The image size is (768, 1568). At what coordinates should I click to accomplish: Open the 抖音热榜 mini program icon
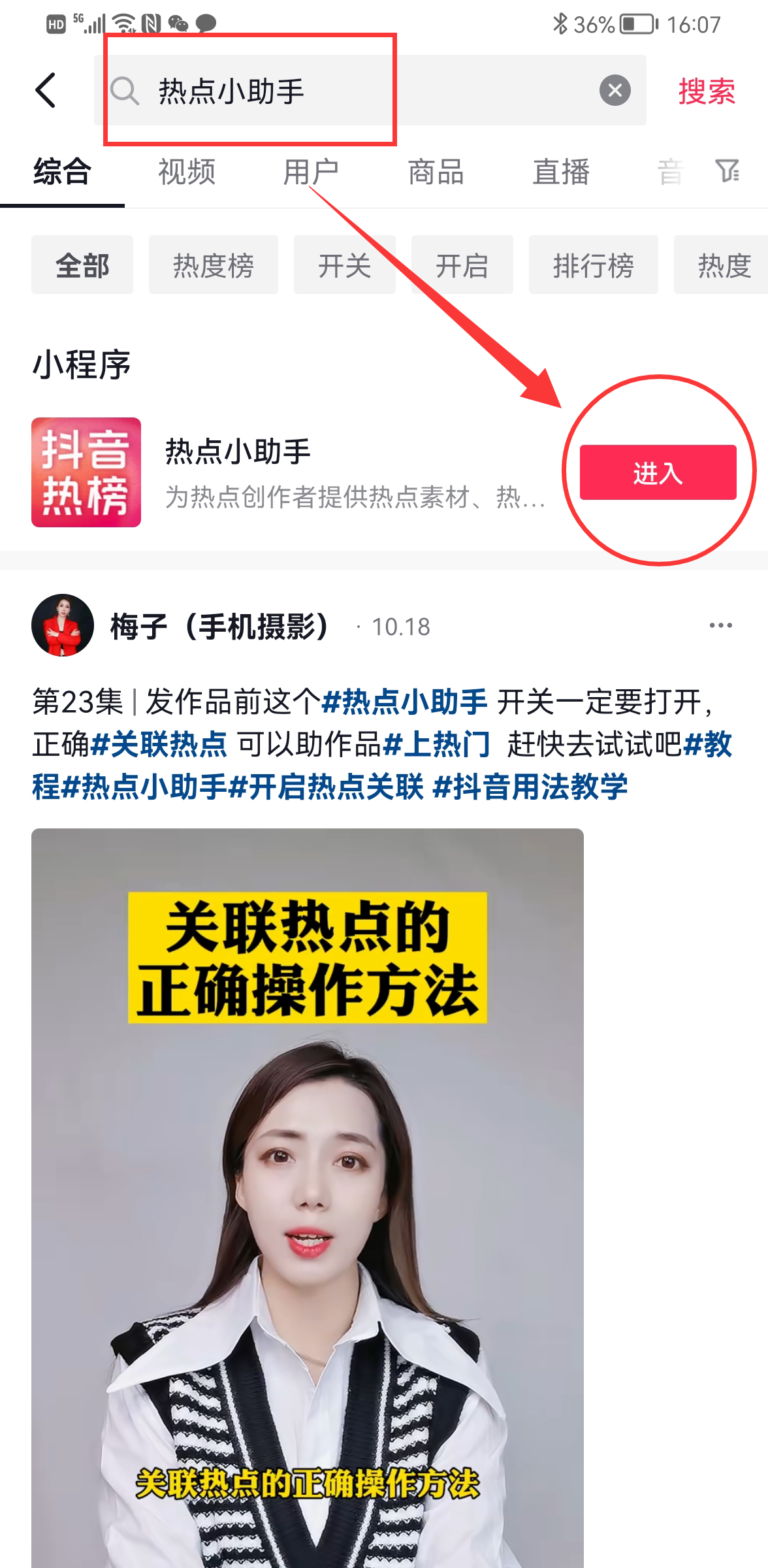click(87, 472)
